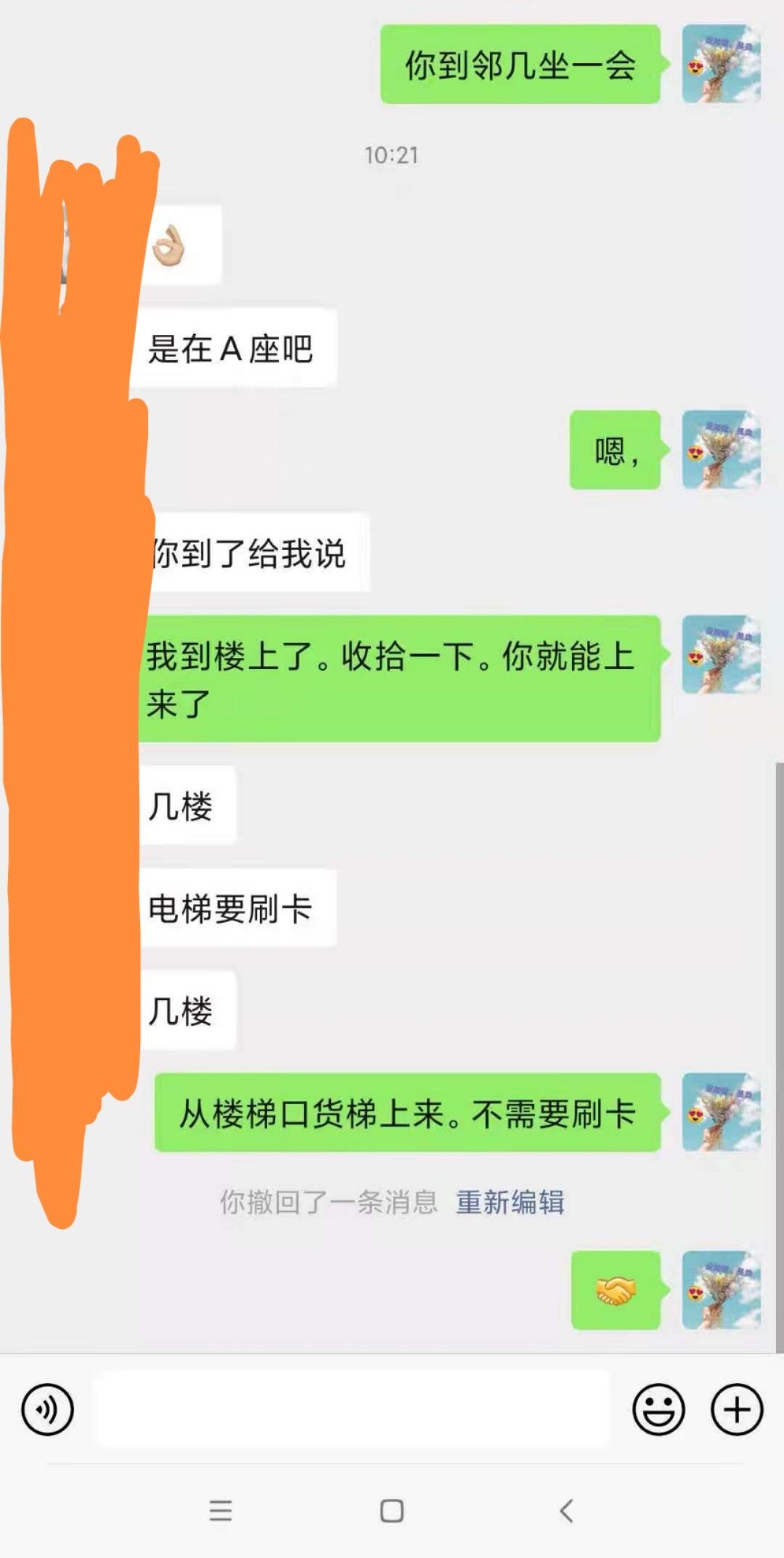The width and height of the screenshot is (784, 1558).
Task: Open the emoji sticker panel
Action: pos(658,1410)
